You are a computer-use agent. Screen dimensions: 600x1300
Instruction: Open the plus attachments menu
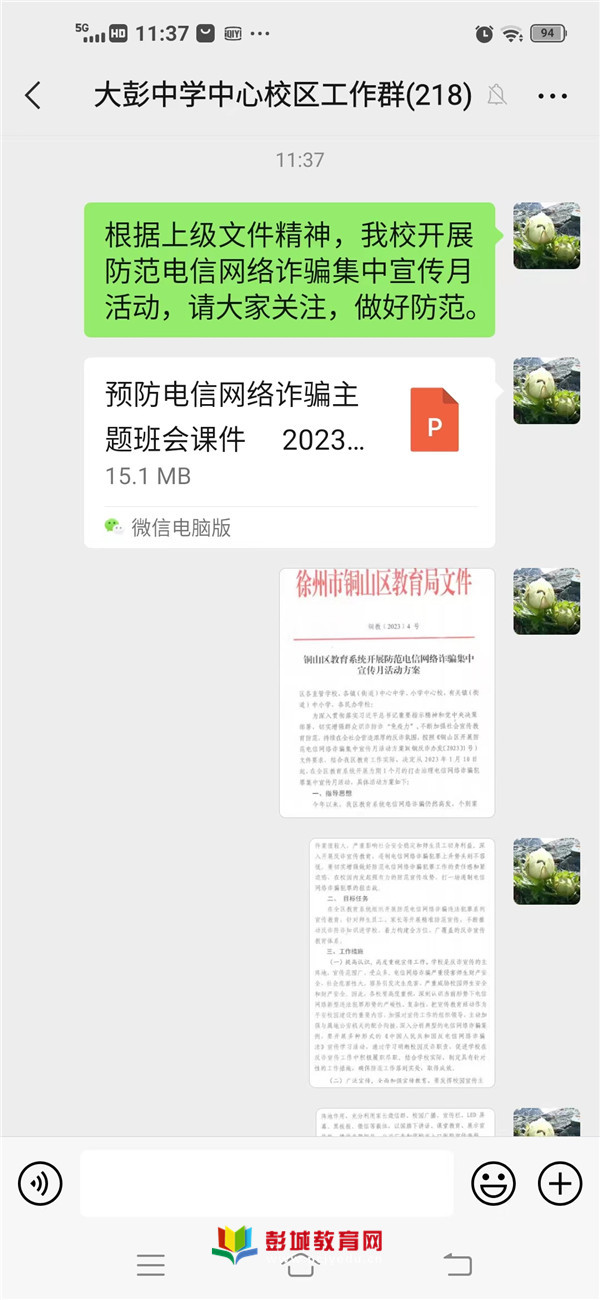point(560,1184)
